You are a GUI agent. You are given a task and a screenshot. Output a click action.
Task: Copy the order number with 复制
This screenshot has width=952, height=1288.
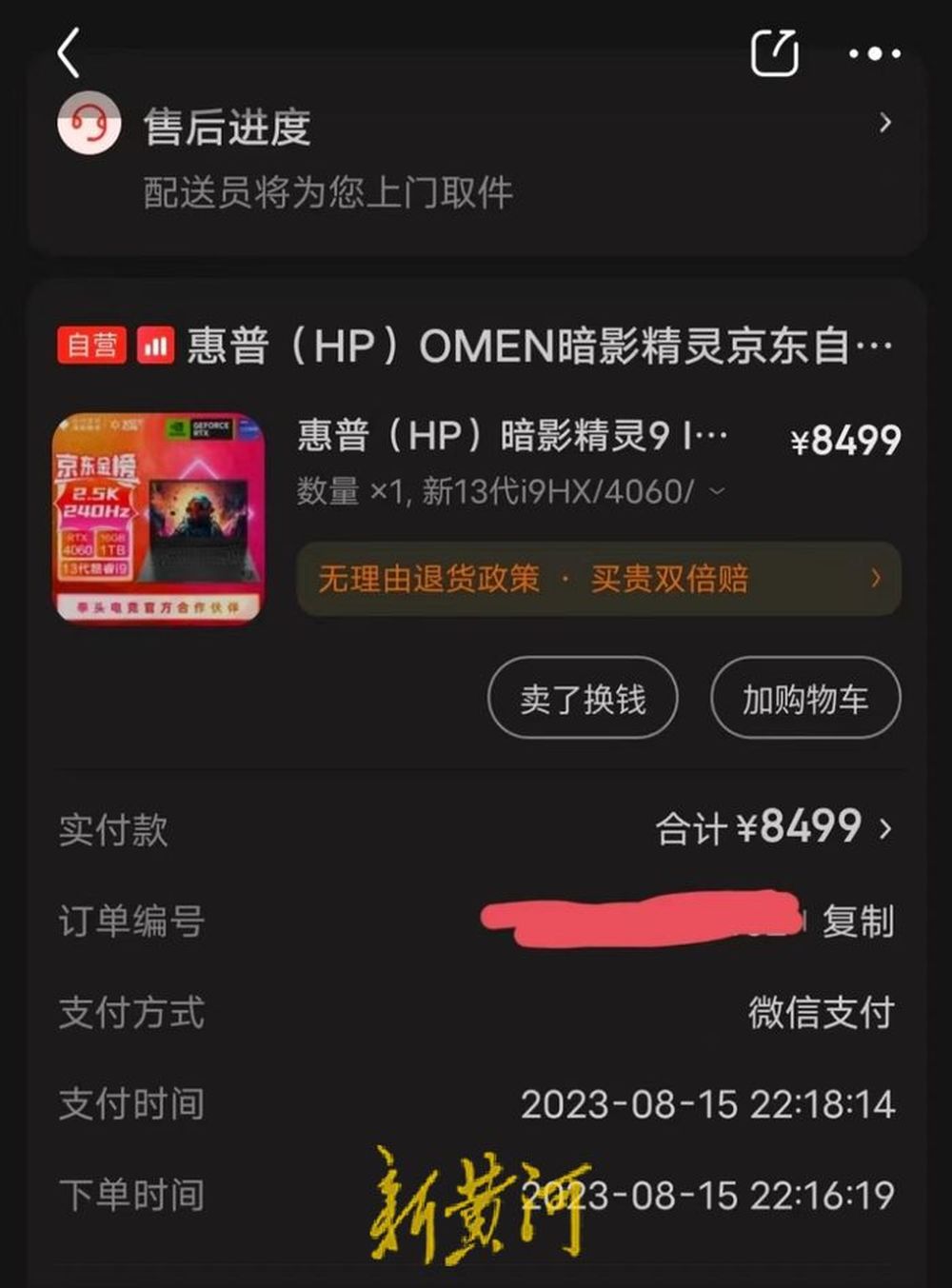858,921
